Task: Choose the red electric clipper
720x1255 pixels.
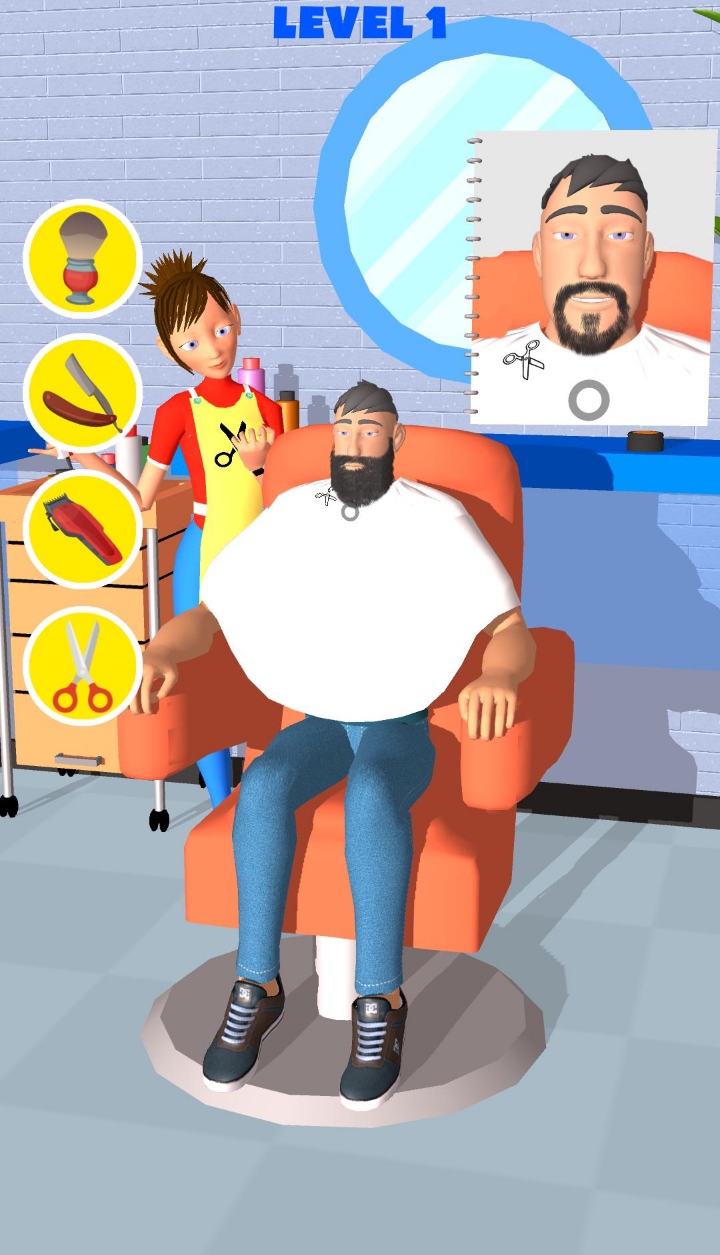Action: (x=83, y=530)
